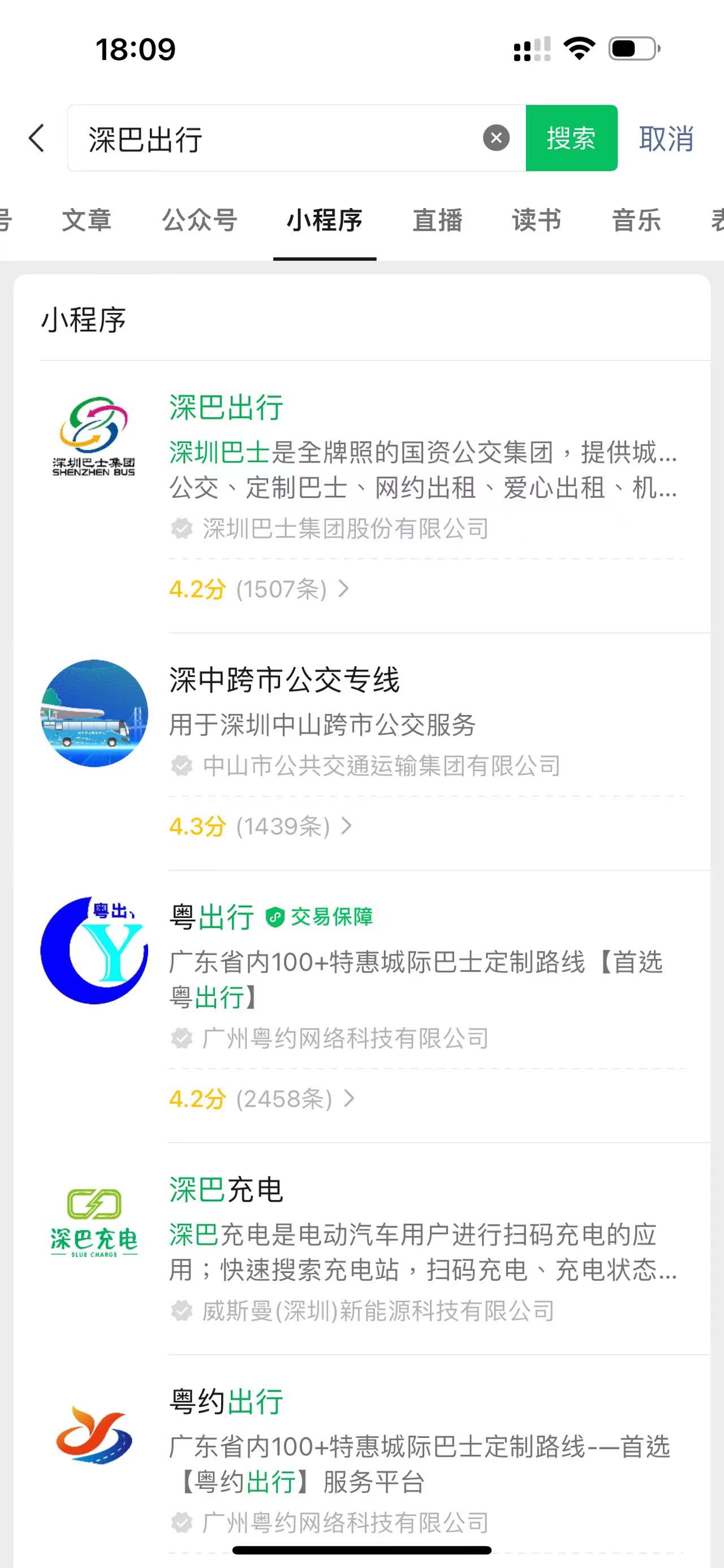This screenshot has width=724, height=1568.
Task: Open the 读书 tab
Action: [x=536, y=220]
